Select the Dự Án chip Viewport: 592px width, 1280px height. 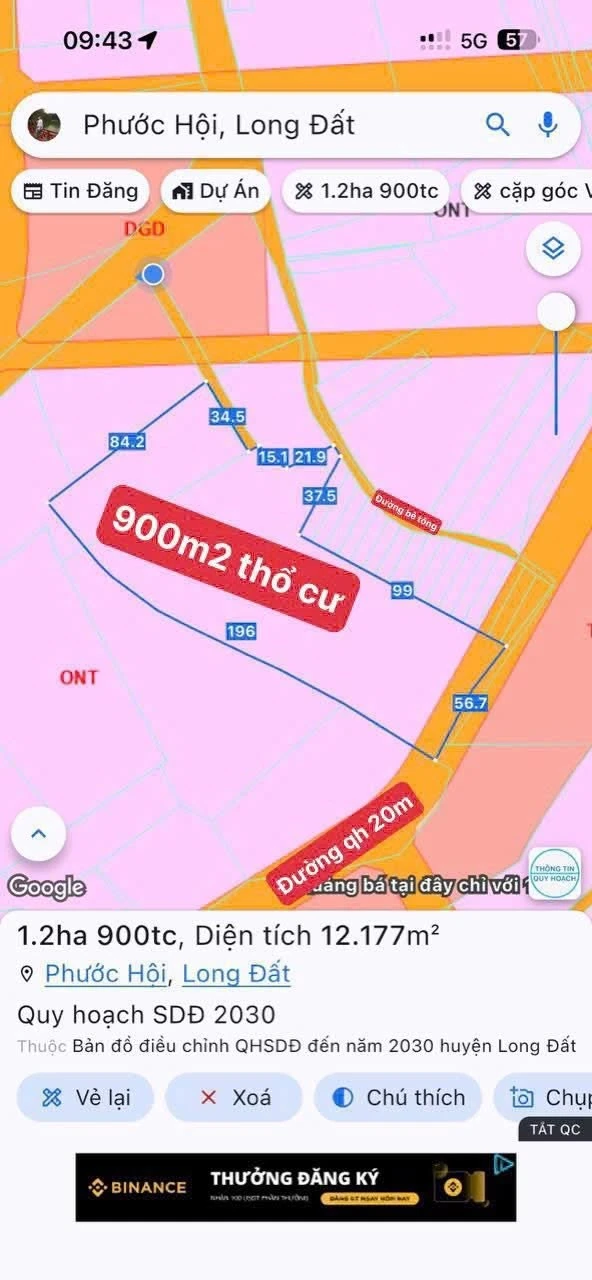(215, 191)
